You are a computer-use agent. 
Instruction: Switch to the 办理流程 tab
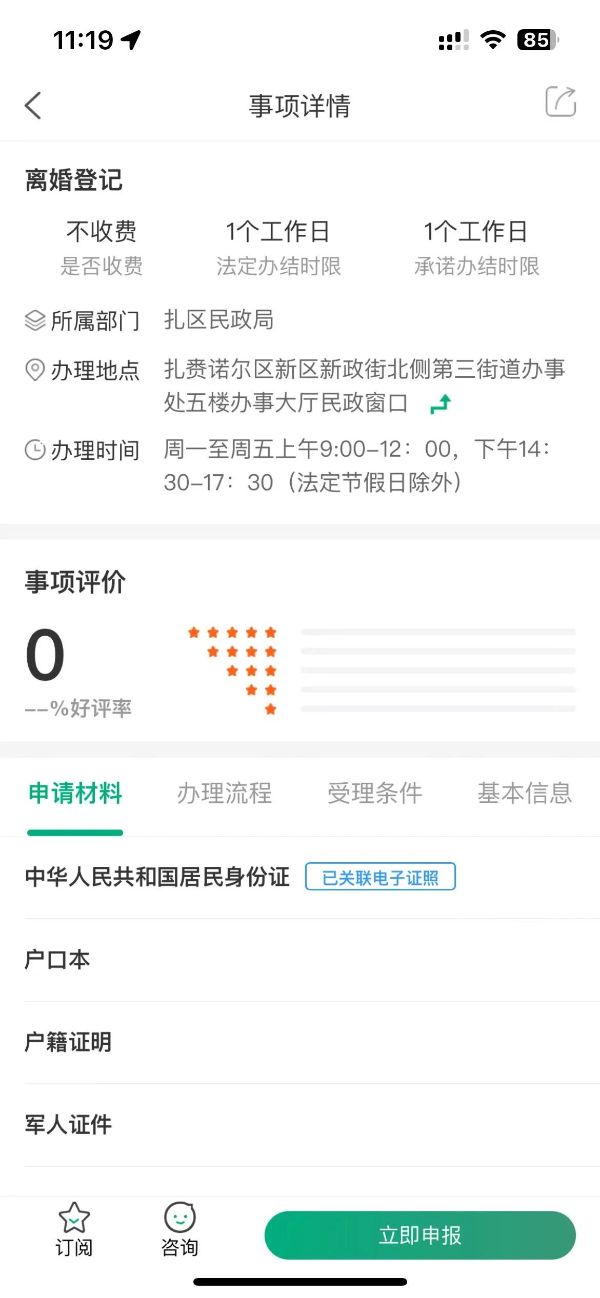click(x=224, y=794)
